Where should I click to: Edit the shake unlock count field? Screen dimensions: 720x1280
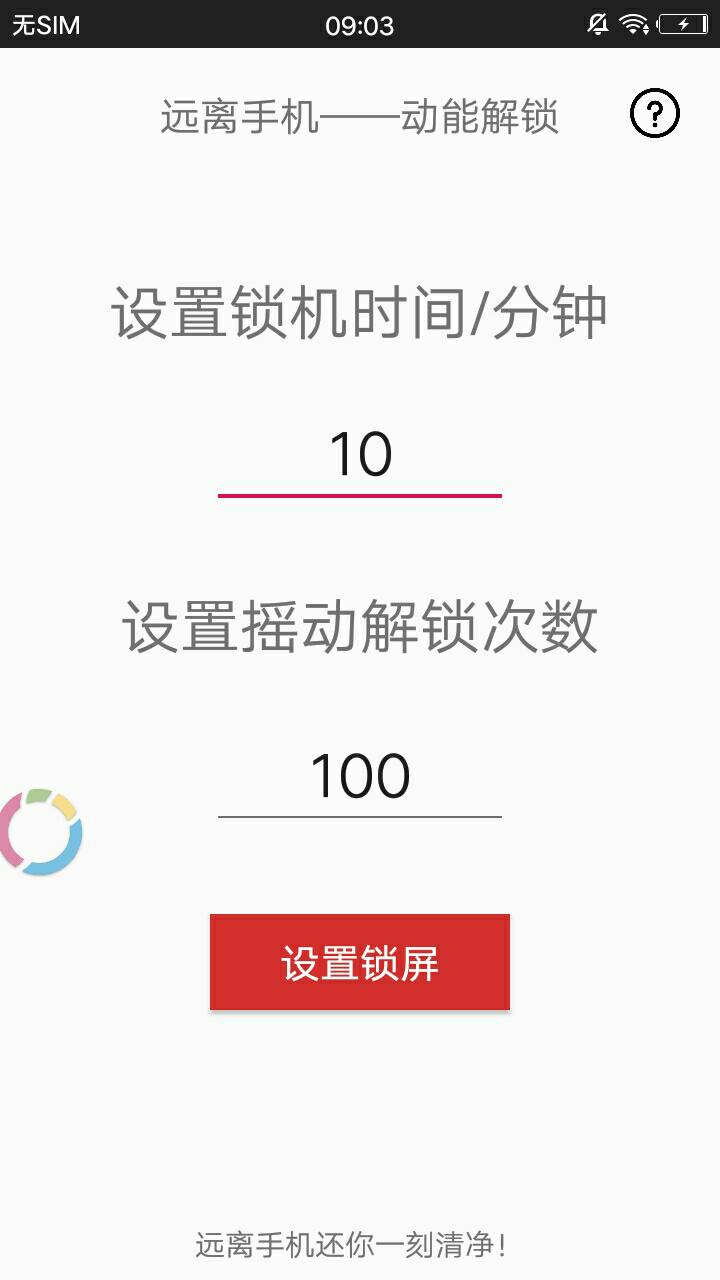360,777
